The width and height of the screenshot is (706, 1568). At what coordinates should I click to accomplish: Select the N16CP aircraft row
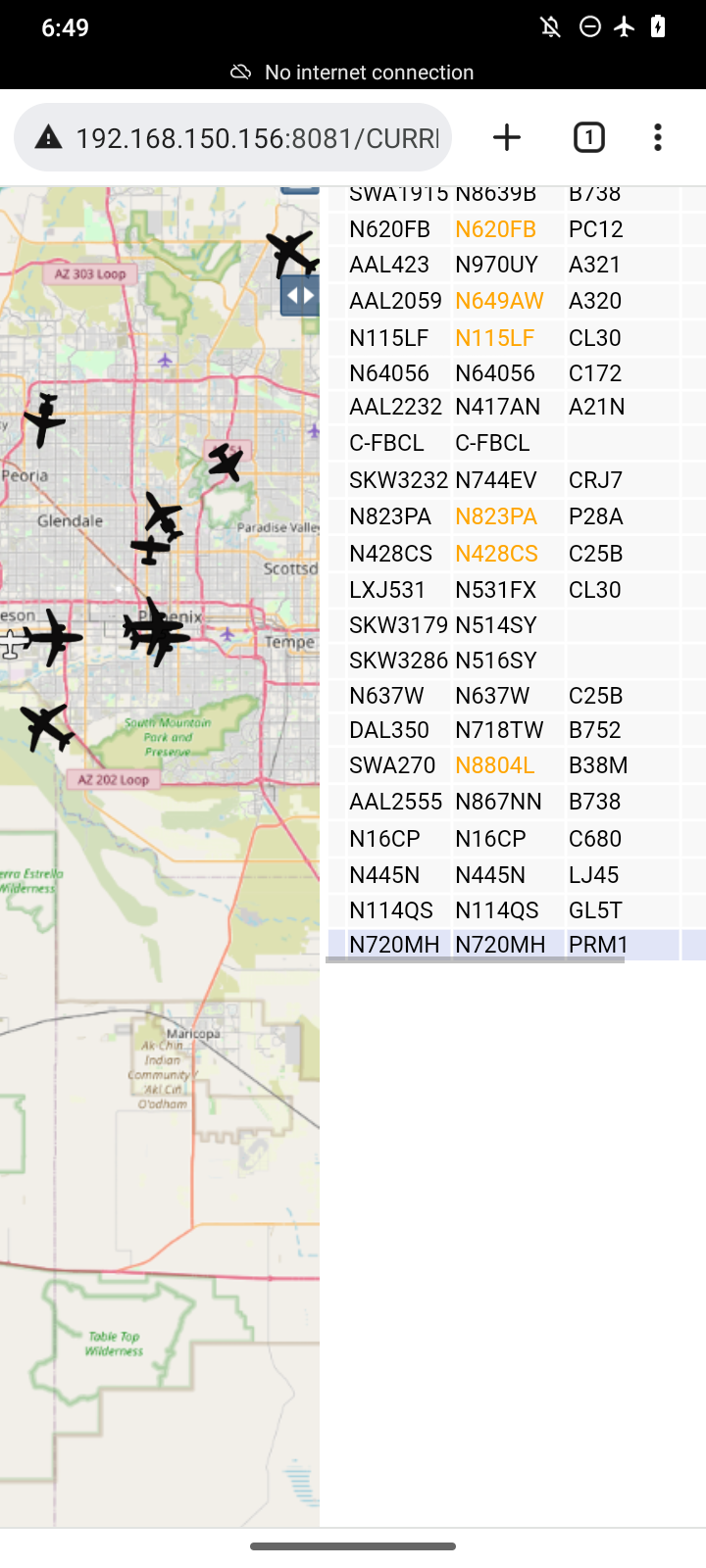tap(517, 839)
